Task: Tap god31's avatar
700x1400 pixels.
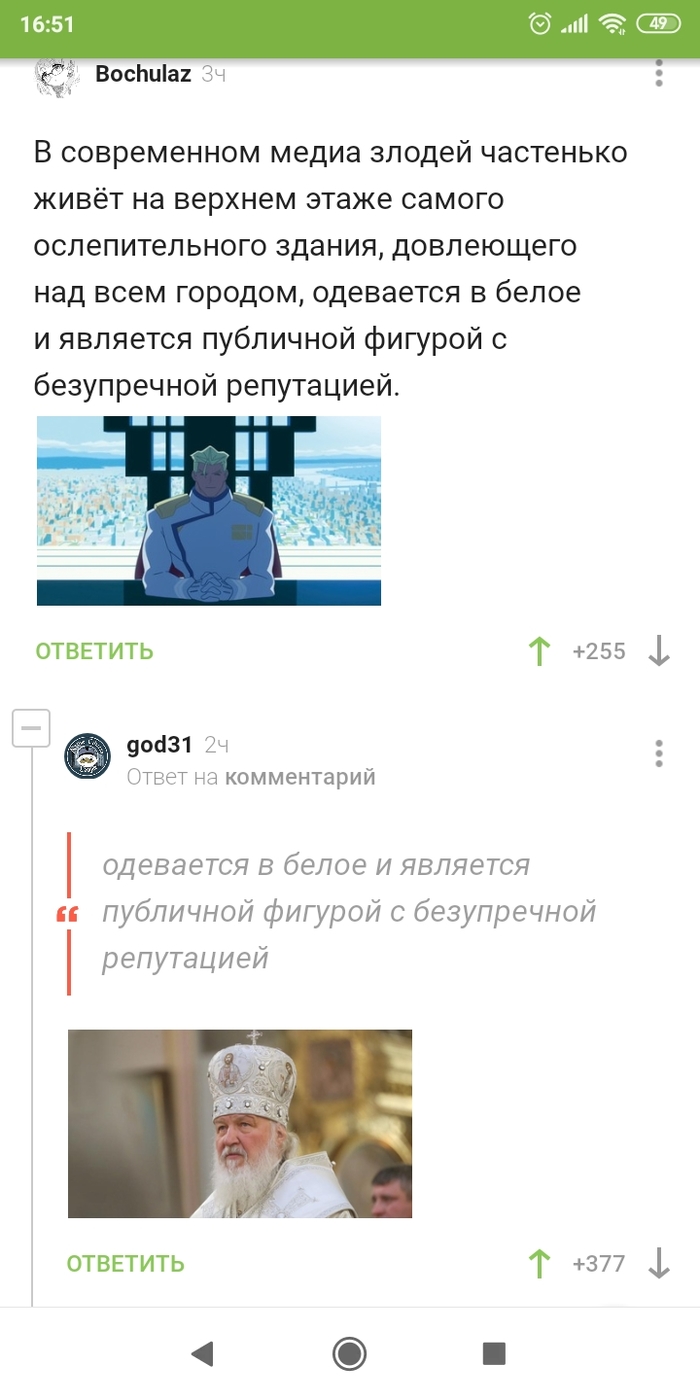Action: (88, 757)
